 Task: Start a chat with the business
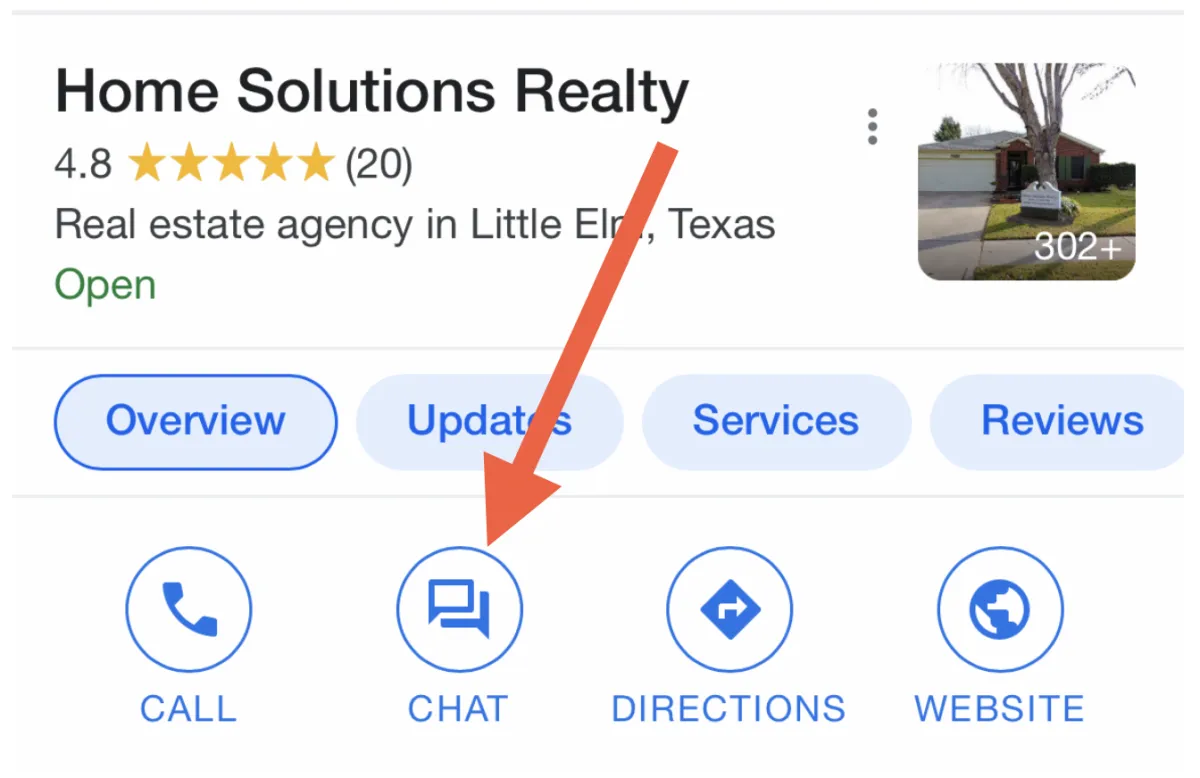459,609
